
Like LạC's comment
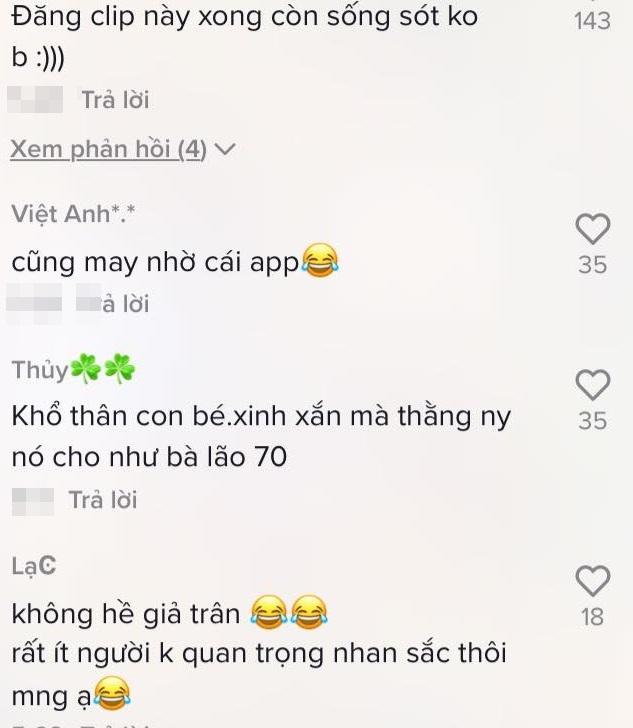pyautogui.click(x=593, y=581)
